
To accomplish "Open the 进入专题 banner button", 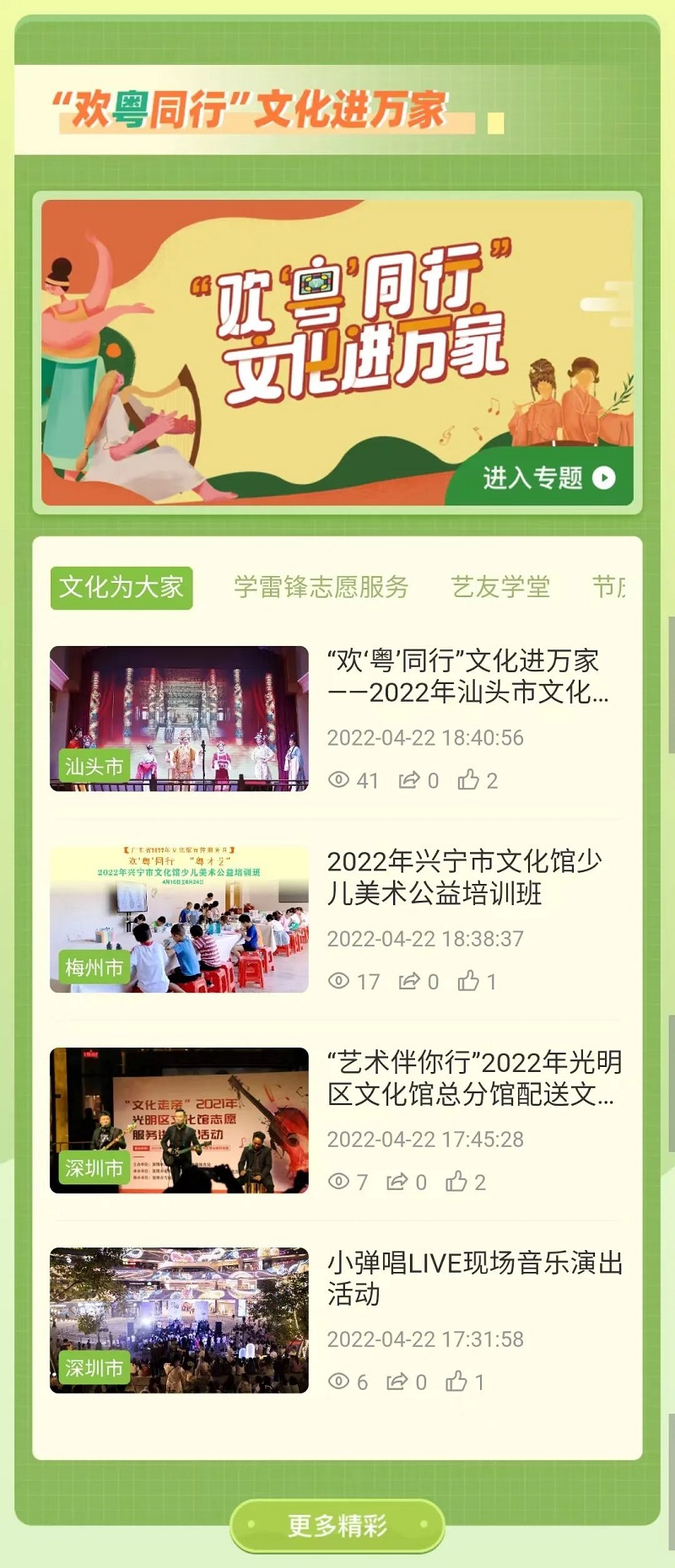I will click(x=547, y=478).
